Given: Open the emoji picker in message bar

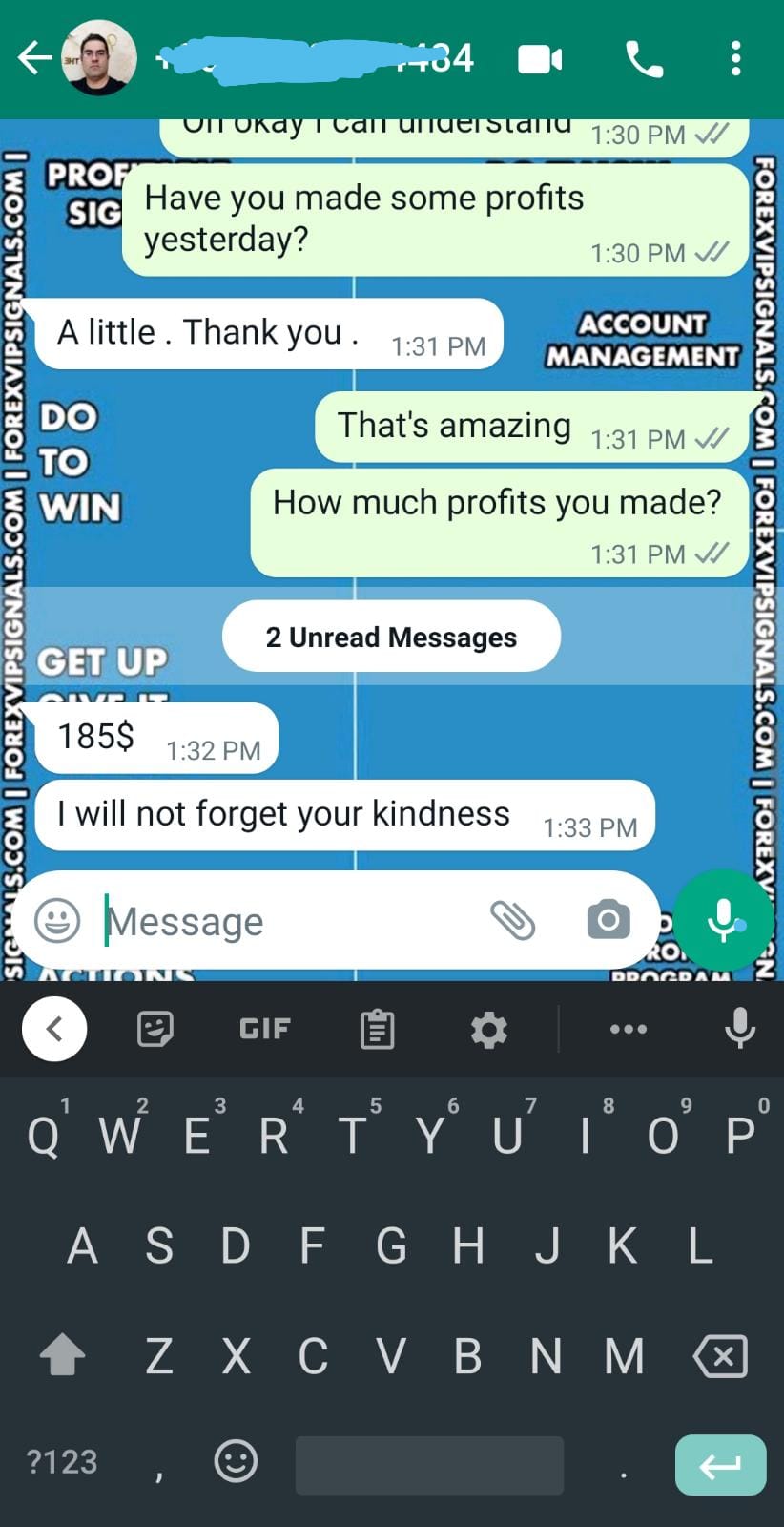Looking at the screenshot, I should tap(57, 922).
